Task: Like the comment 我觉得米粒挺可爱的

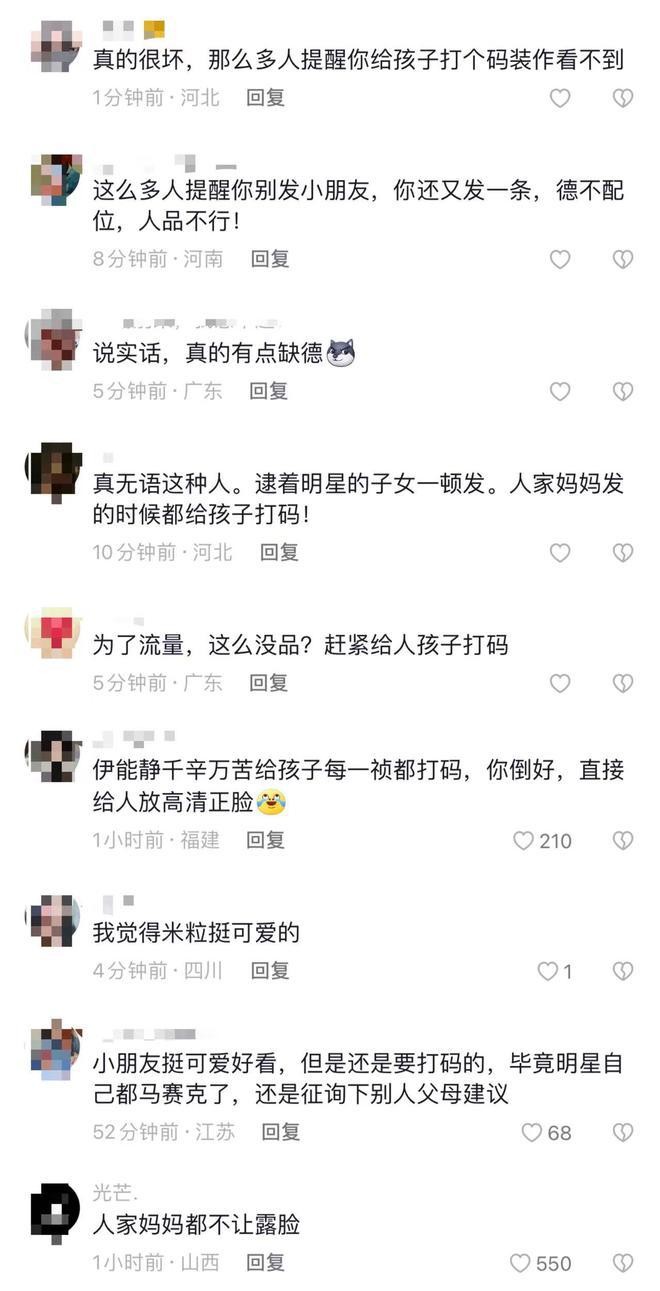Action: click(x=547, y=971)
